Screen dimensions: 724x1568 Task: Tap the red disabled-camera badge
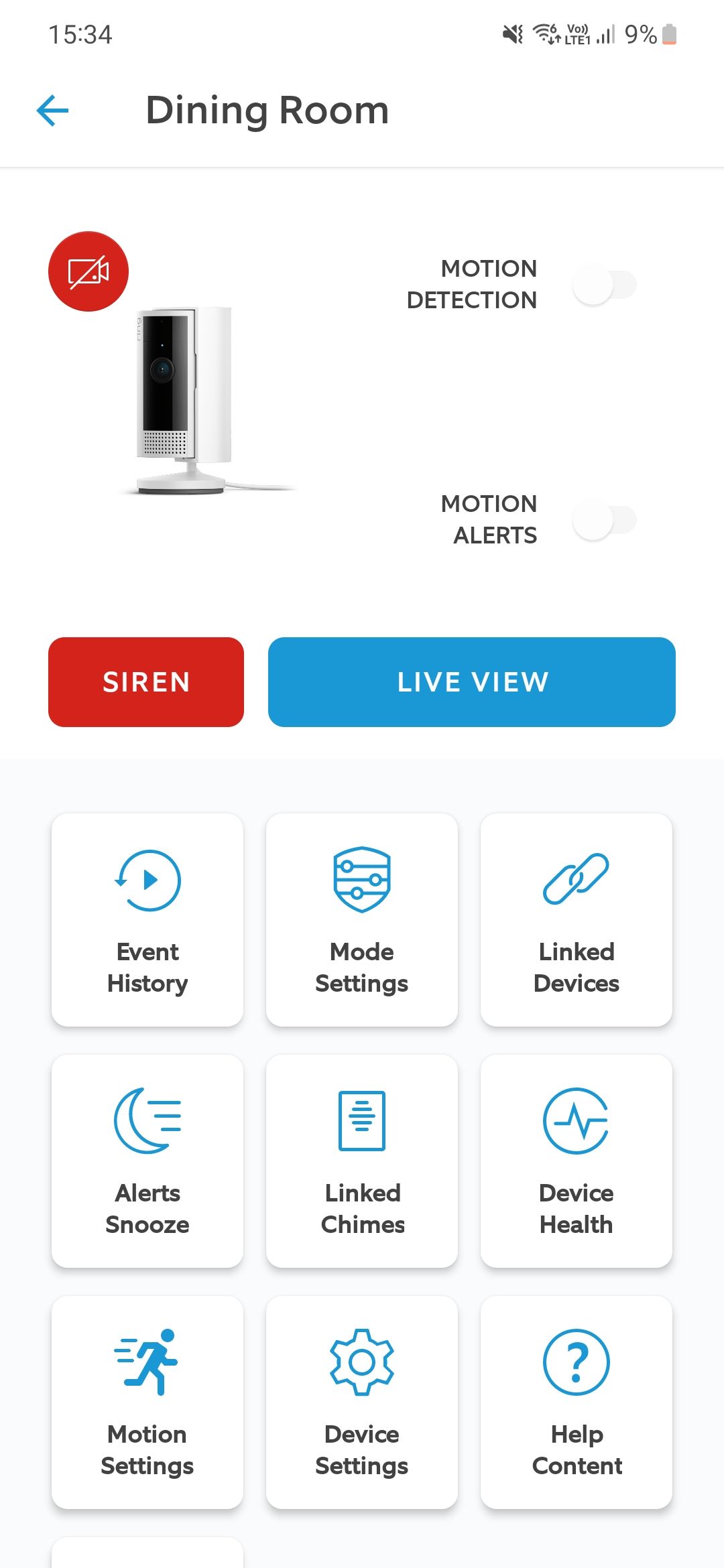[88, 271]
